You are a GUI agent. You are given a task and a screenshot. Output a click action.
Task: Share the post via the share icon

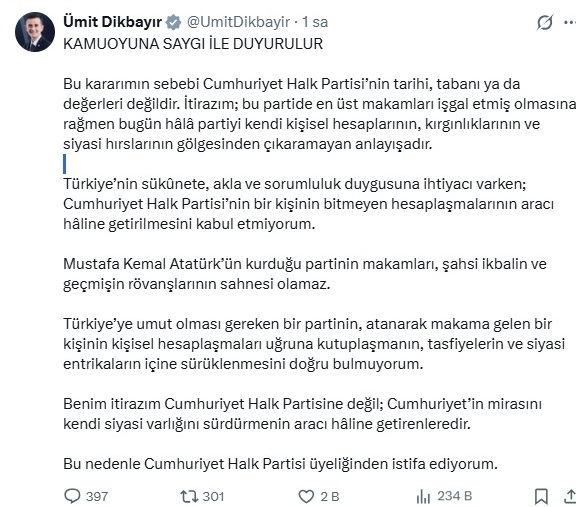[x=570, y=496]
